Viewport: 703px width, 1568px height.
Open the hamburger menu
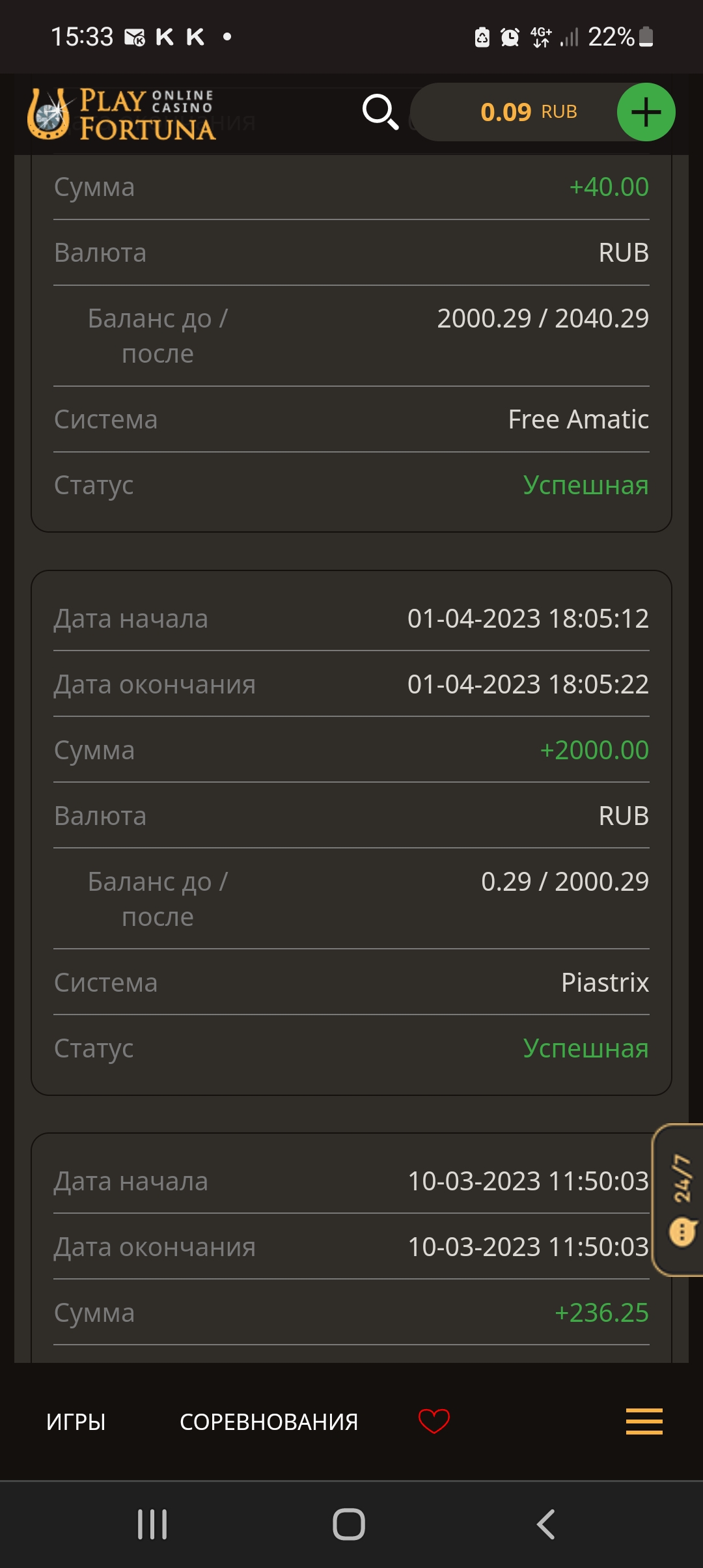click(644, 1421)
